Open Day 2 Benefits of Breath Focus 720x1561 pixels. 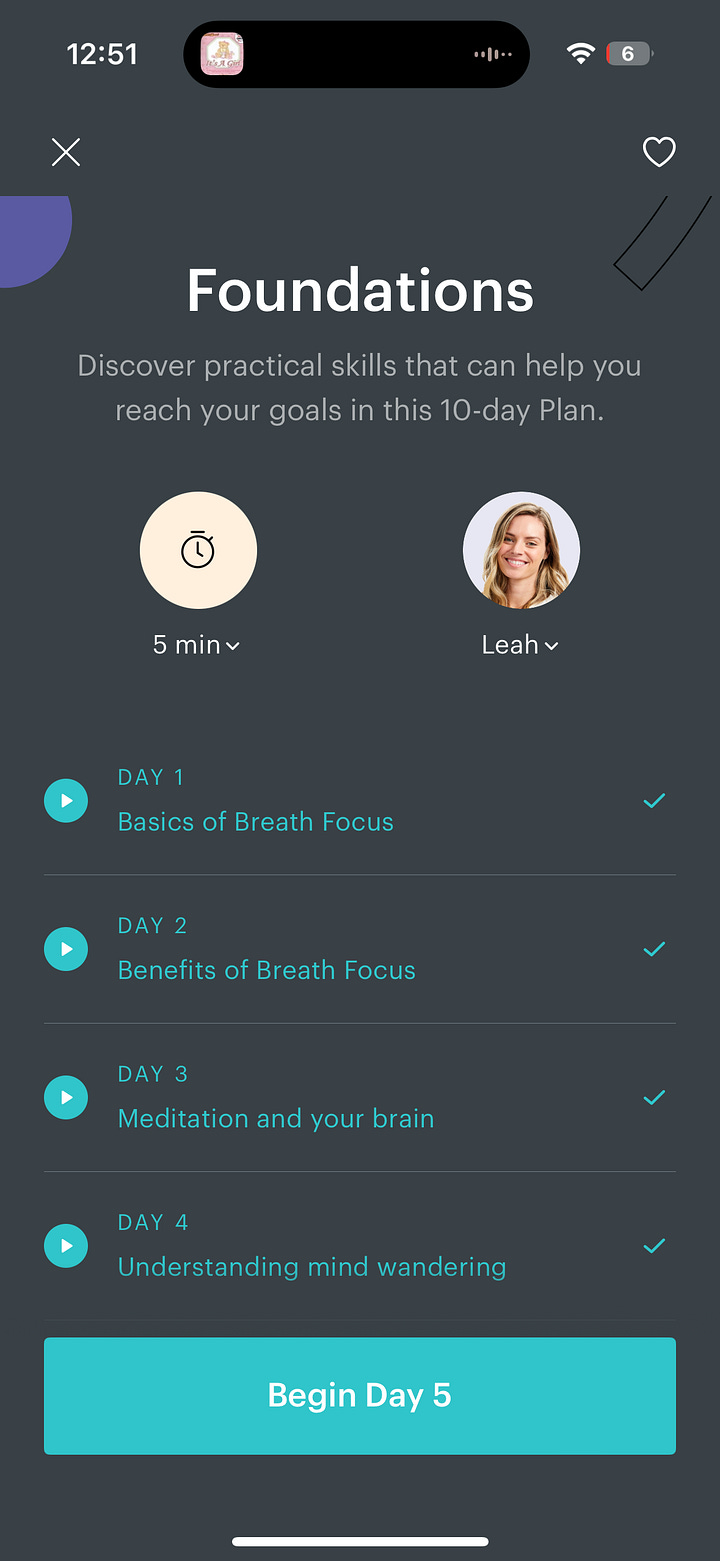(x=266, y=969)
